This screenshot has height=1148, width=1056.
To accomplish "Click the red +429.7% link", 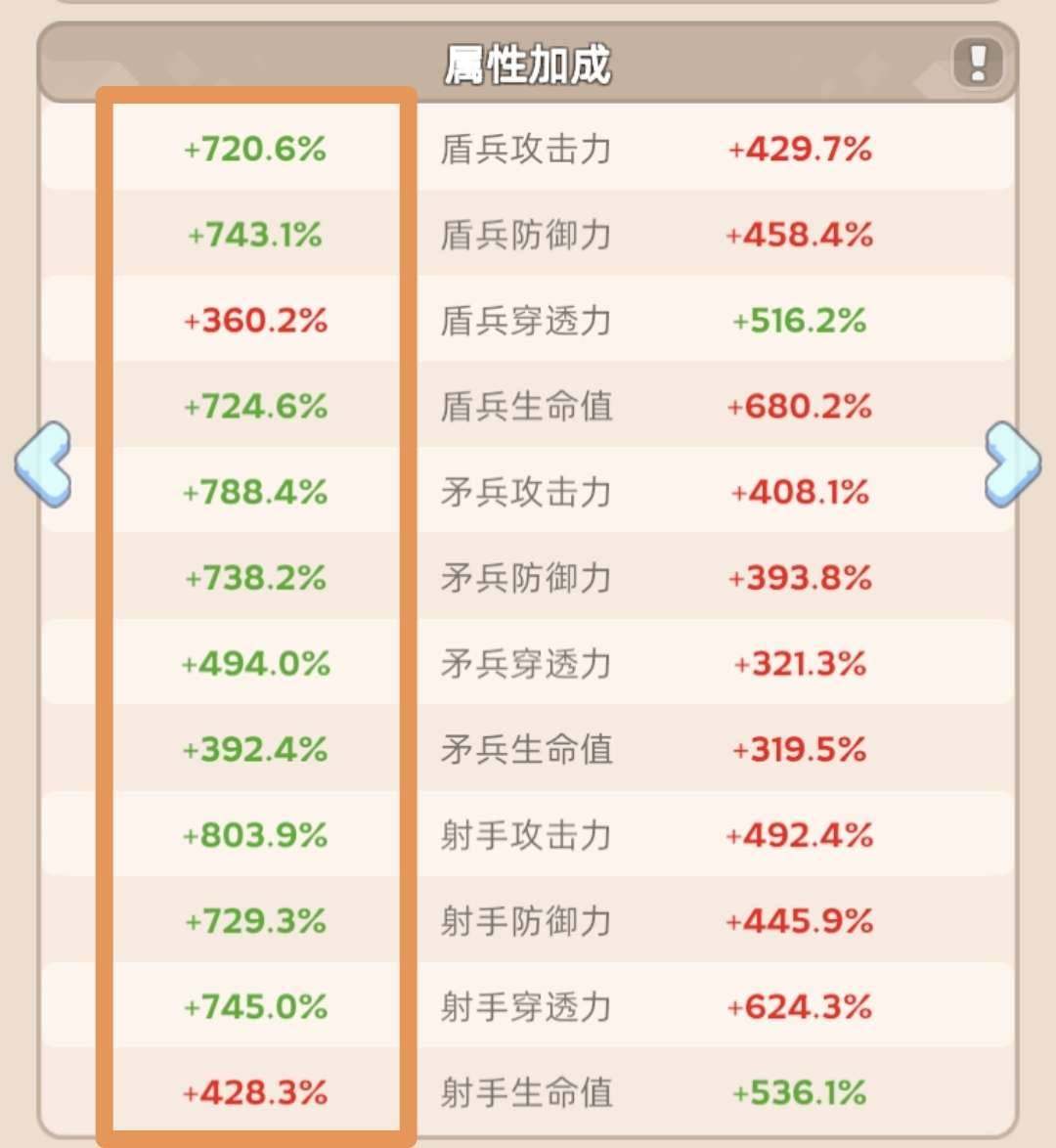I will (800, 149).
